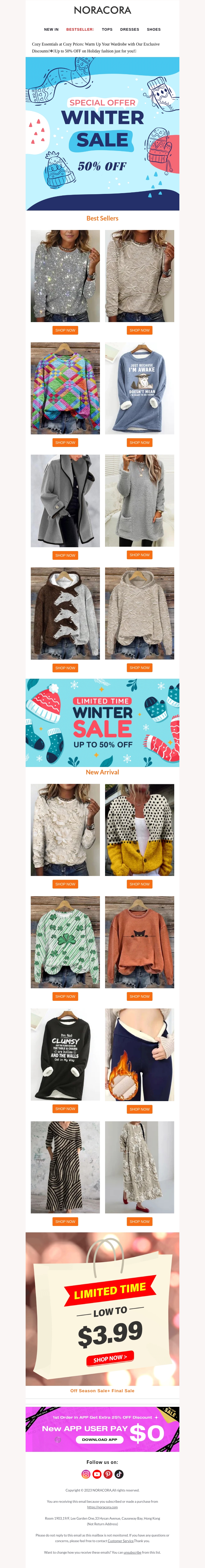Viewport: 205px width, 1568px height.
Task: Shop now for the black Clumsy sweatshirt
Action: [65, 1109]
